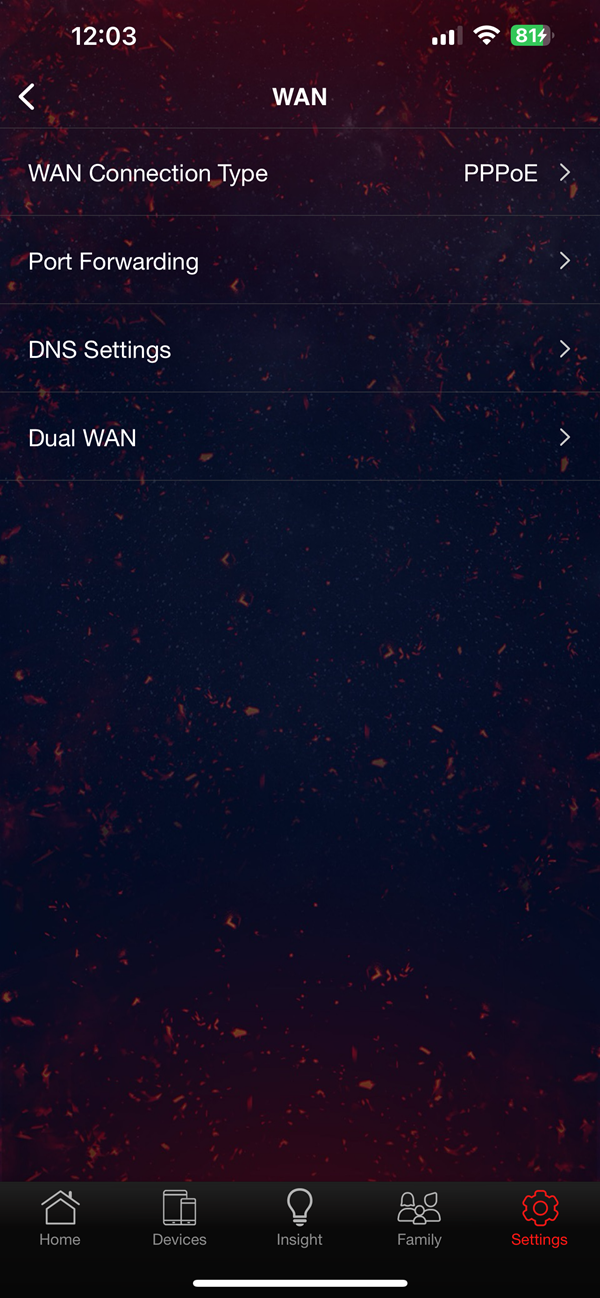
Task: Go back from the WAN screen
Action: pos(27,97)
